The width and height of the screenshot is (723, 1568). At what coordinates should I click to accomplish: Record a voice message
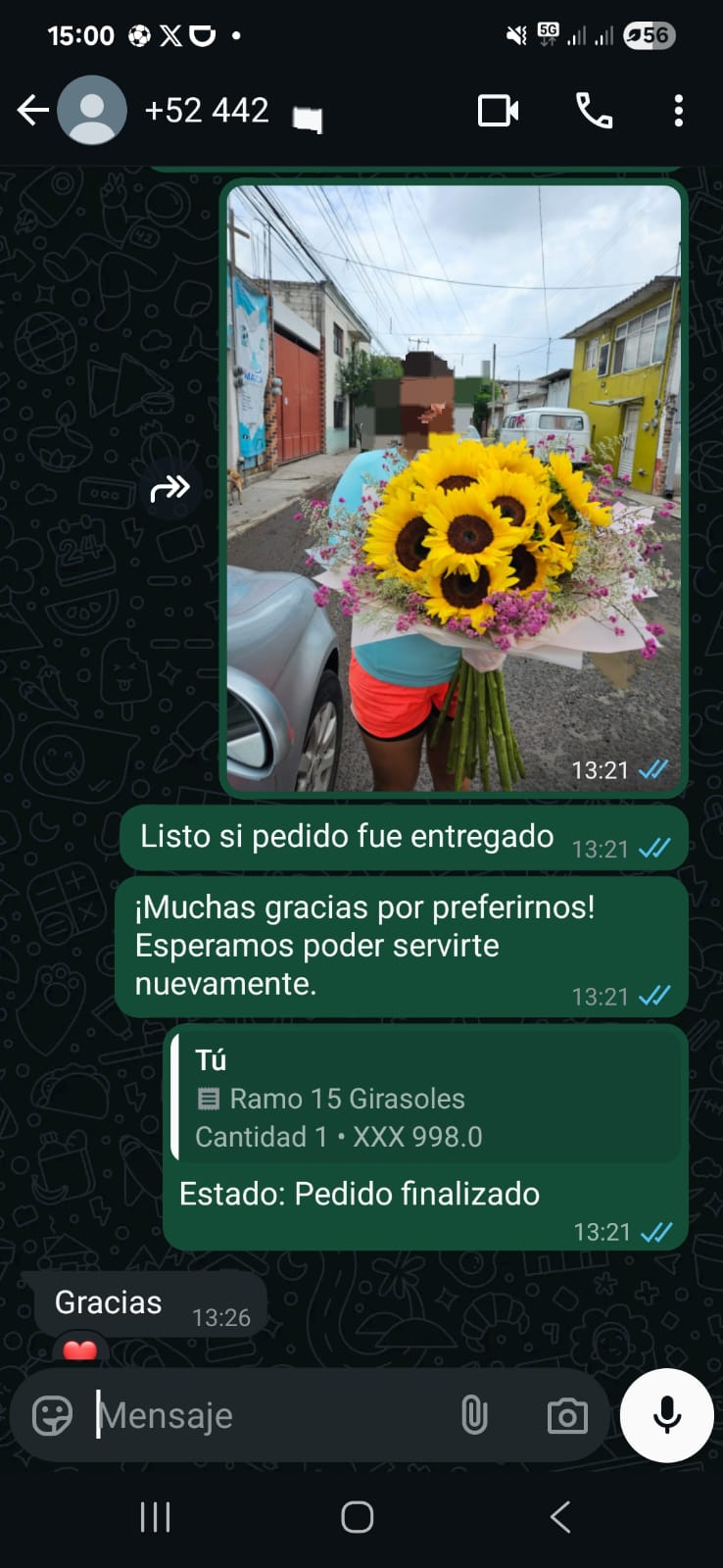(x=667, y=1415)
